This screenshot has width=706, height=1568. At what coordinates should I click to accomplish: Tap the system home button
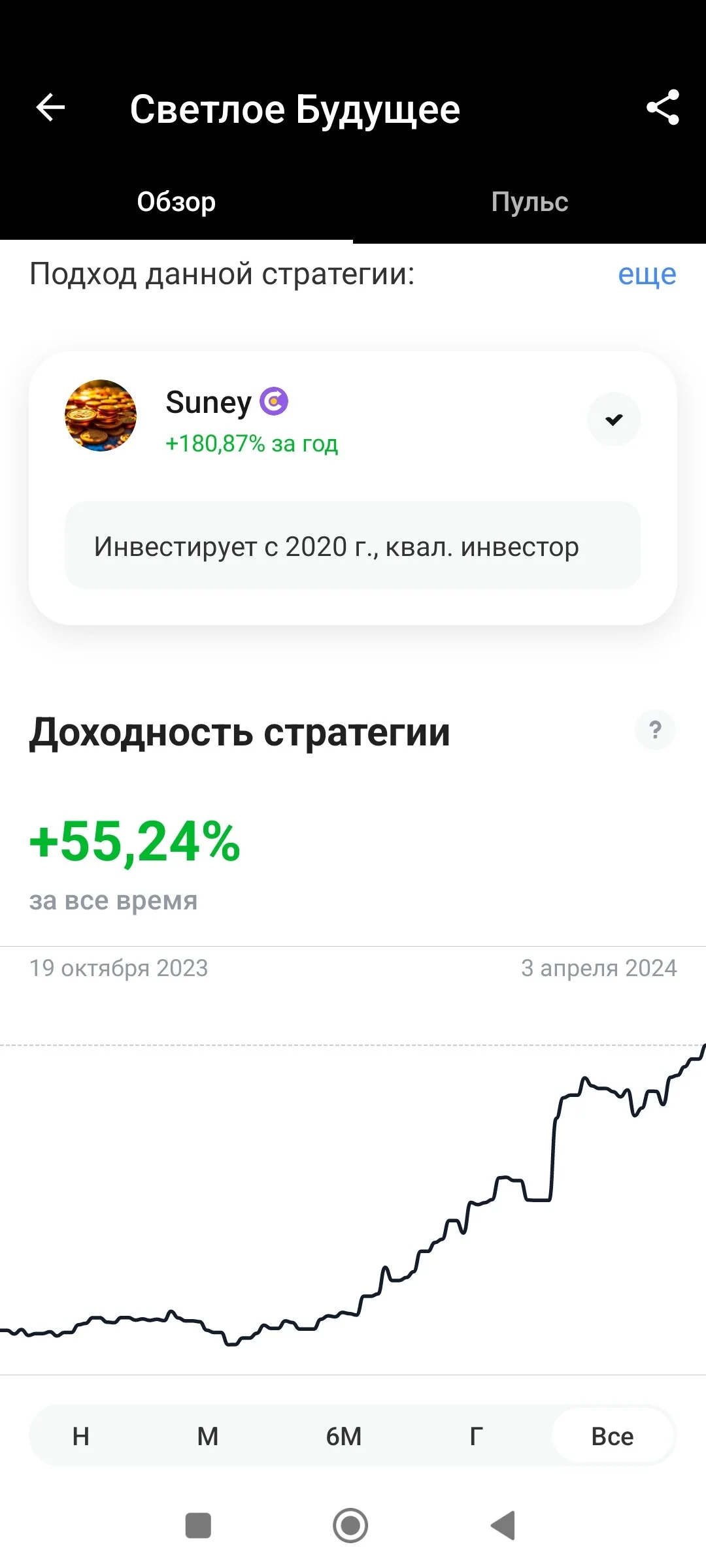click(x=350, y=1526)
